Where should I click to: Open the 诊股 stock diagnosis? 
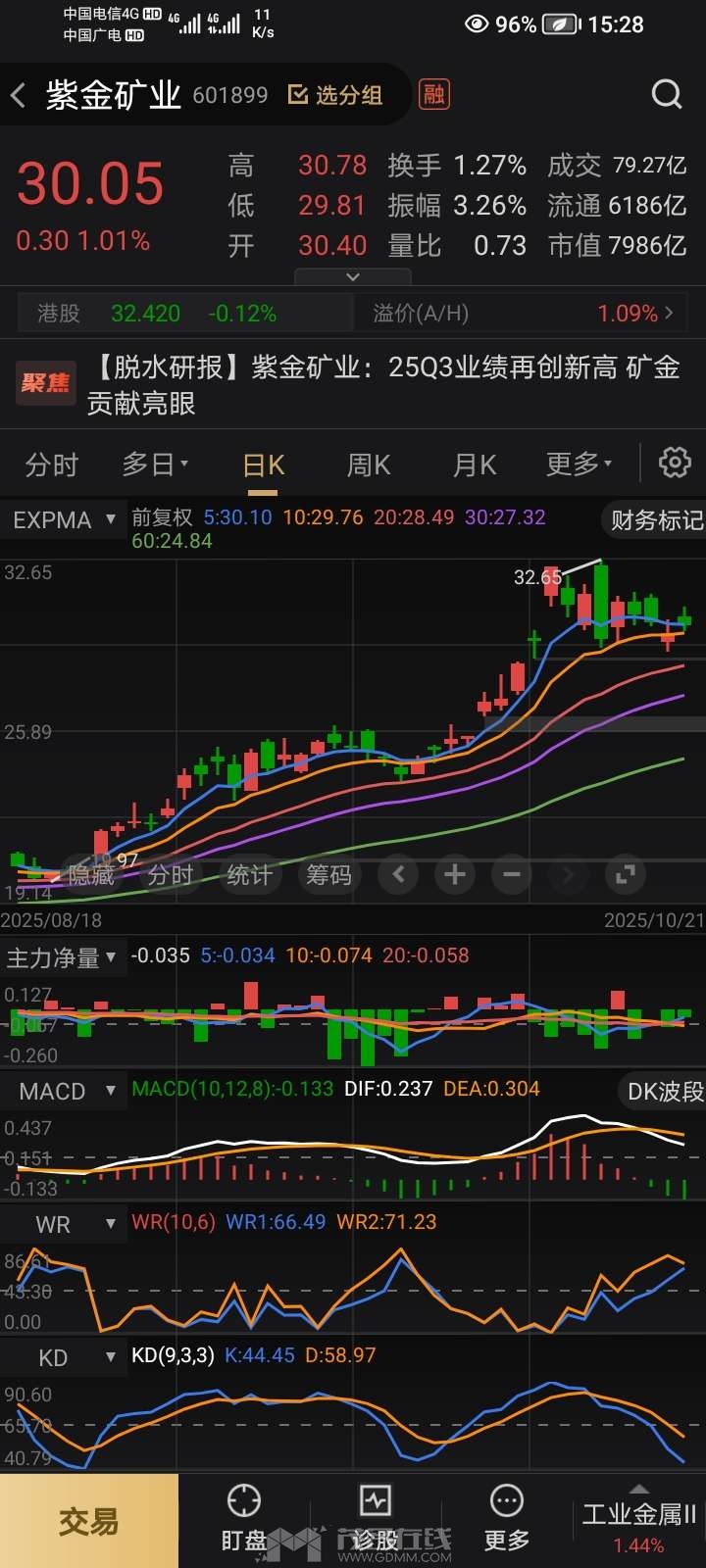[375, 1519]
